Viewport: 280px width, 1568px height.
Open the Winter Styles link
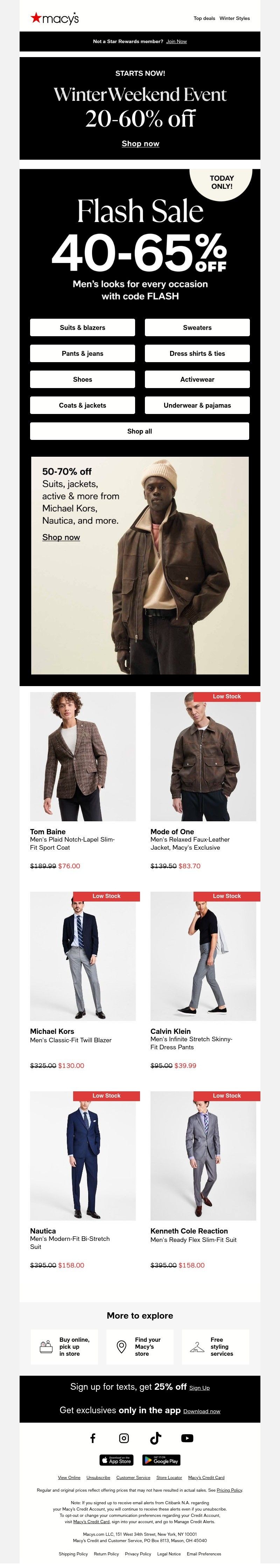(x=234, y=18)
